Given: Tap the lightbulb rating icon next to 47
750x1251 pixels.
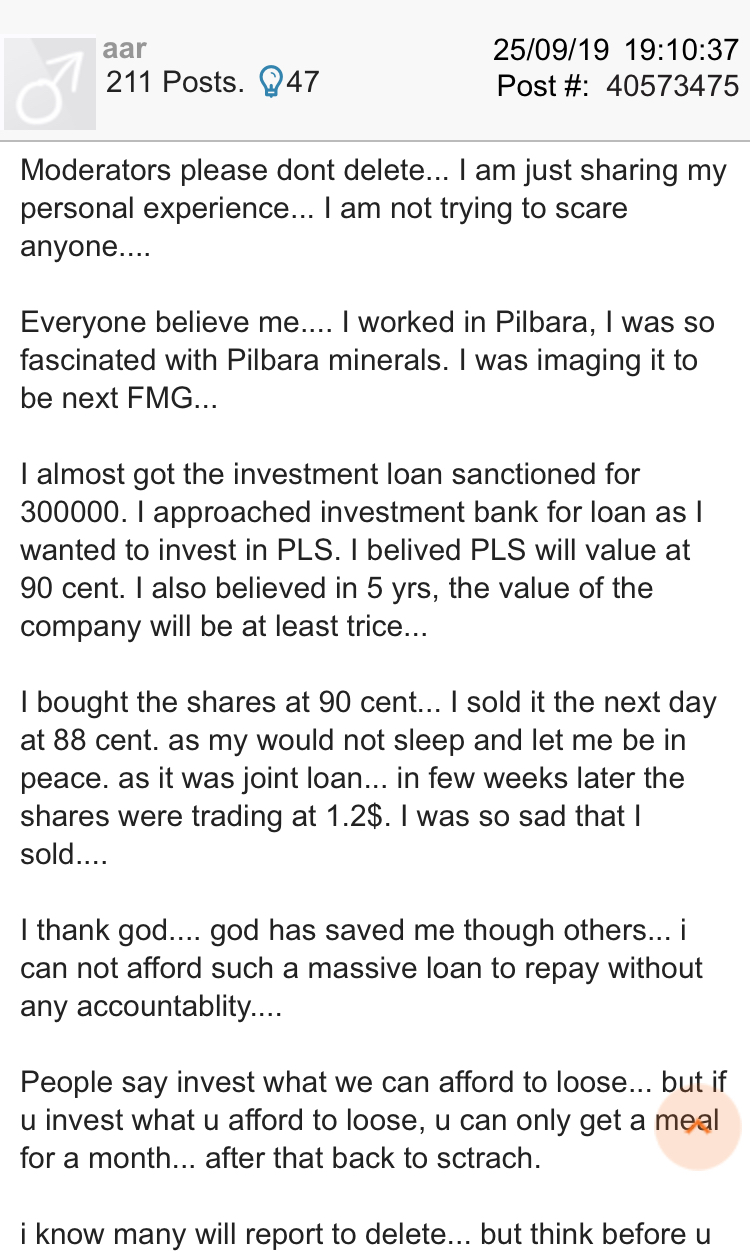Looking at the screenshot, I should click(x=270, y=82).
